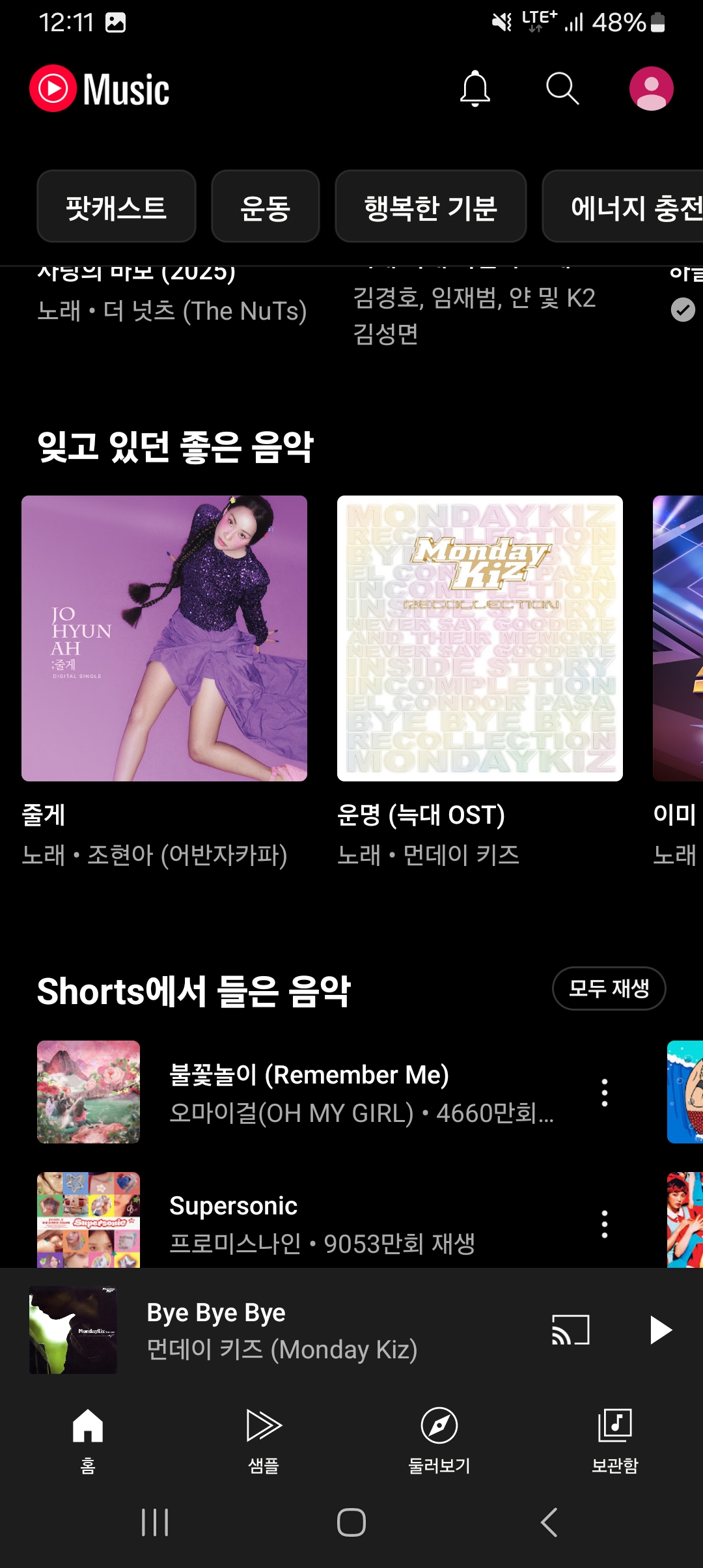
Task: Resume playback of Bye Bye Bye
Action: click(x=660, y=1330)
